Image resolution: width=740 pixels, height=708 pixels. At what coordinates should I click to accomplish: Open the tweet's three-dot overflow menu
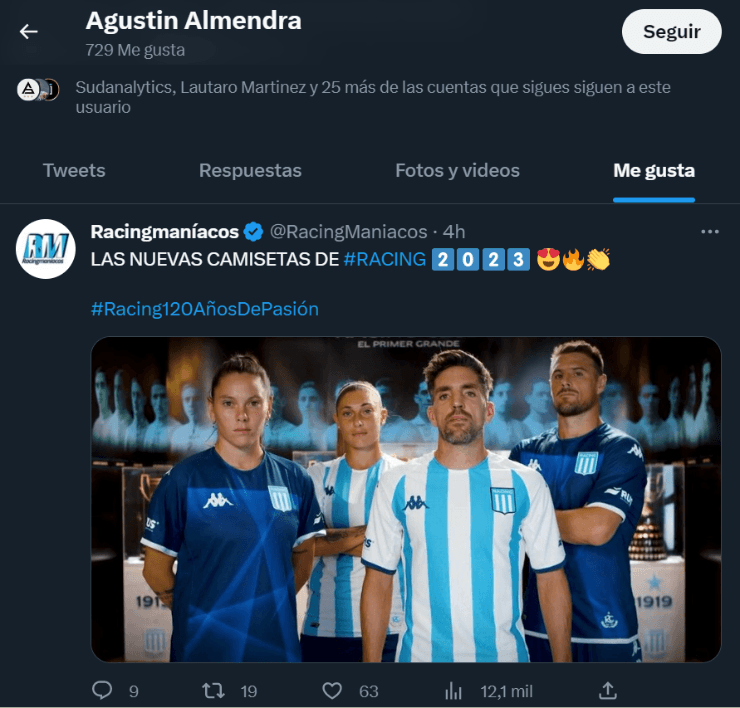[x=710, y=232]
